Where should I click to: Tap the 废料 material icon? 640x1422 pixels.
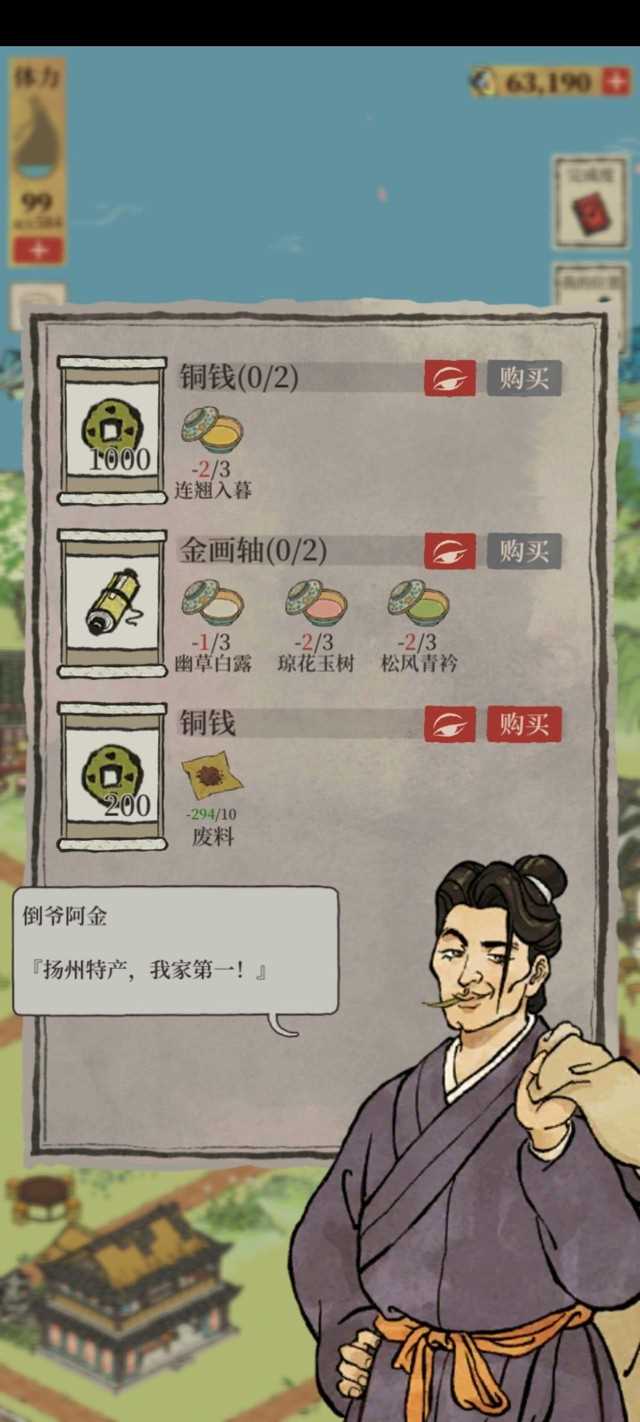(212, 776)
